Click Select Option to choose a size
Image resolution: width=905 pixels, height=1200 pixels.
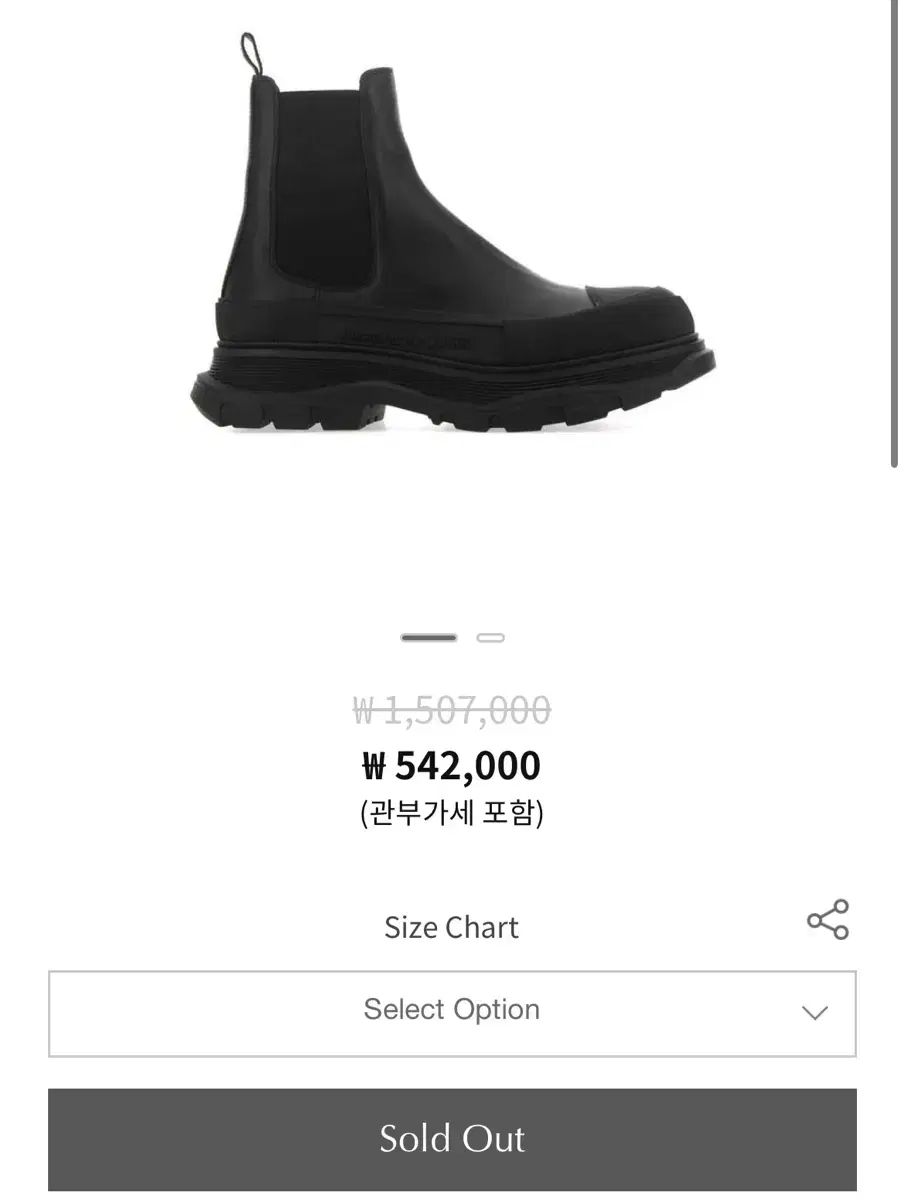(x=452, y=1010)
